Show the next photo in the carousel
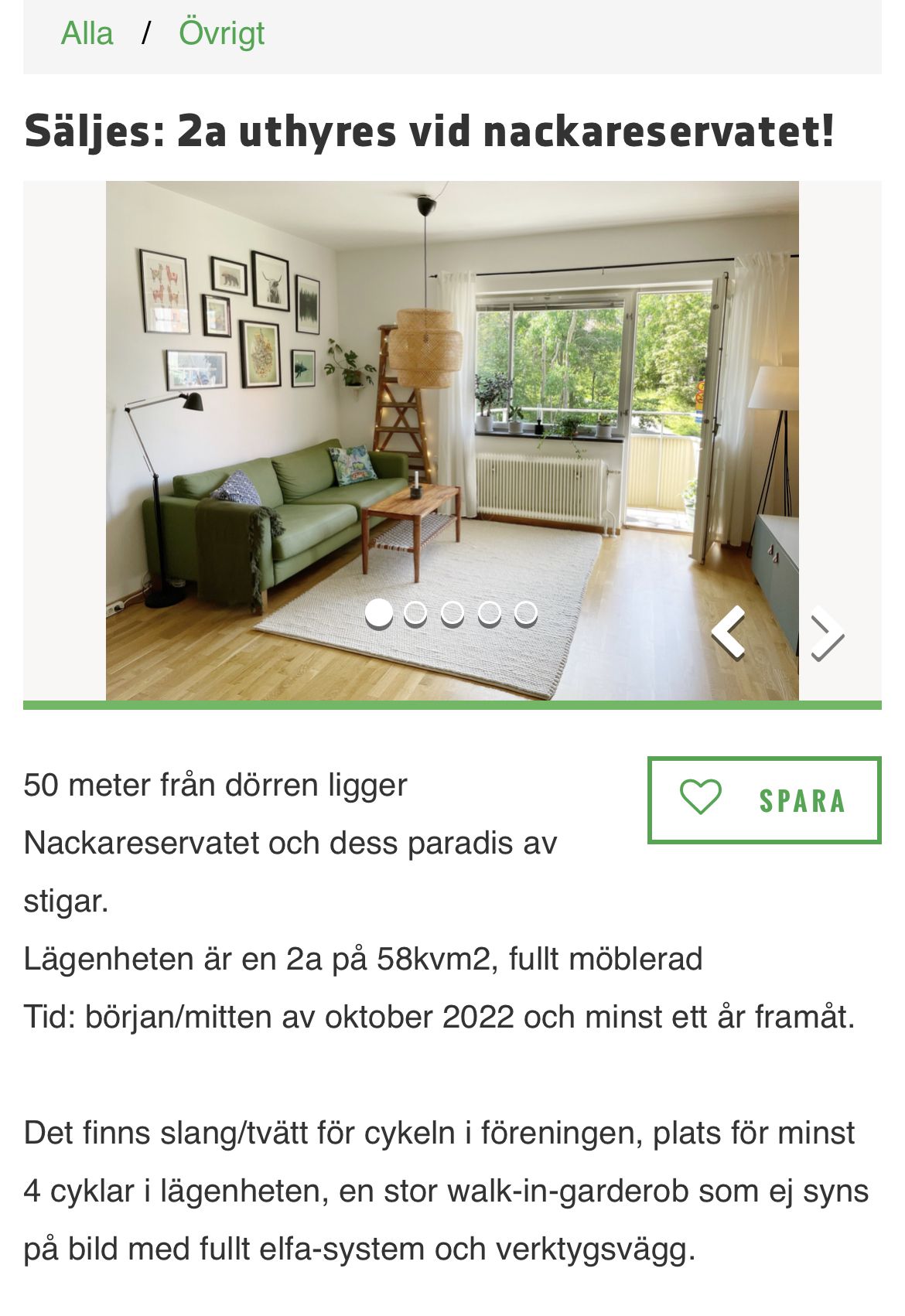Screen dimensions: 905x1316 coord(827,634)
